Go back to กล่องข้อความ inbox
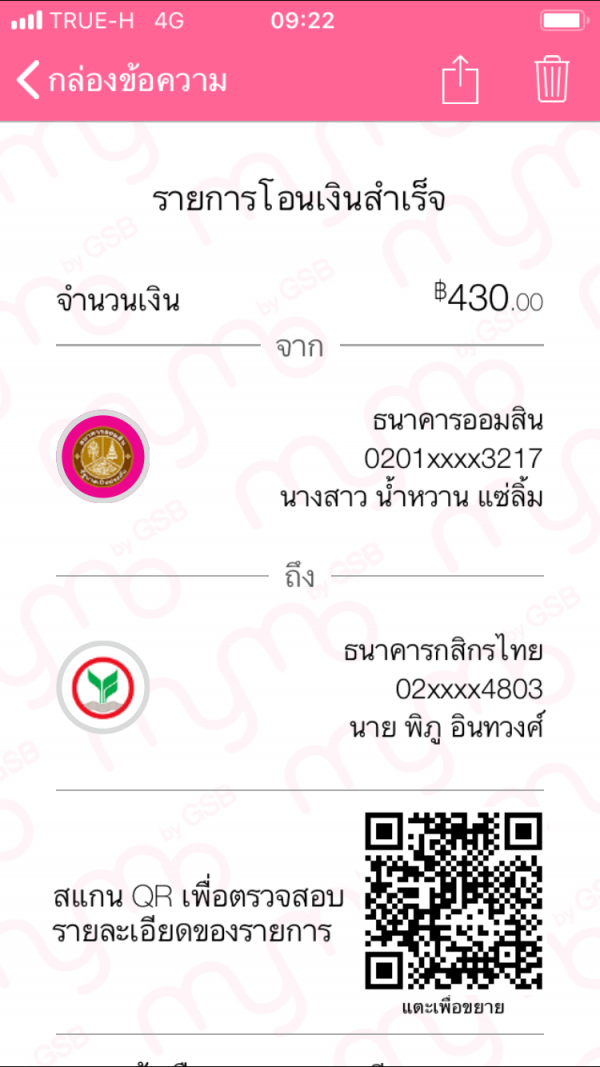 pos(122,80)
